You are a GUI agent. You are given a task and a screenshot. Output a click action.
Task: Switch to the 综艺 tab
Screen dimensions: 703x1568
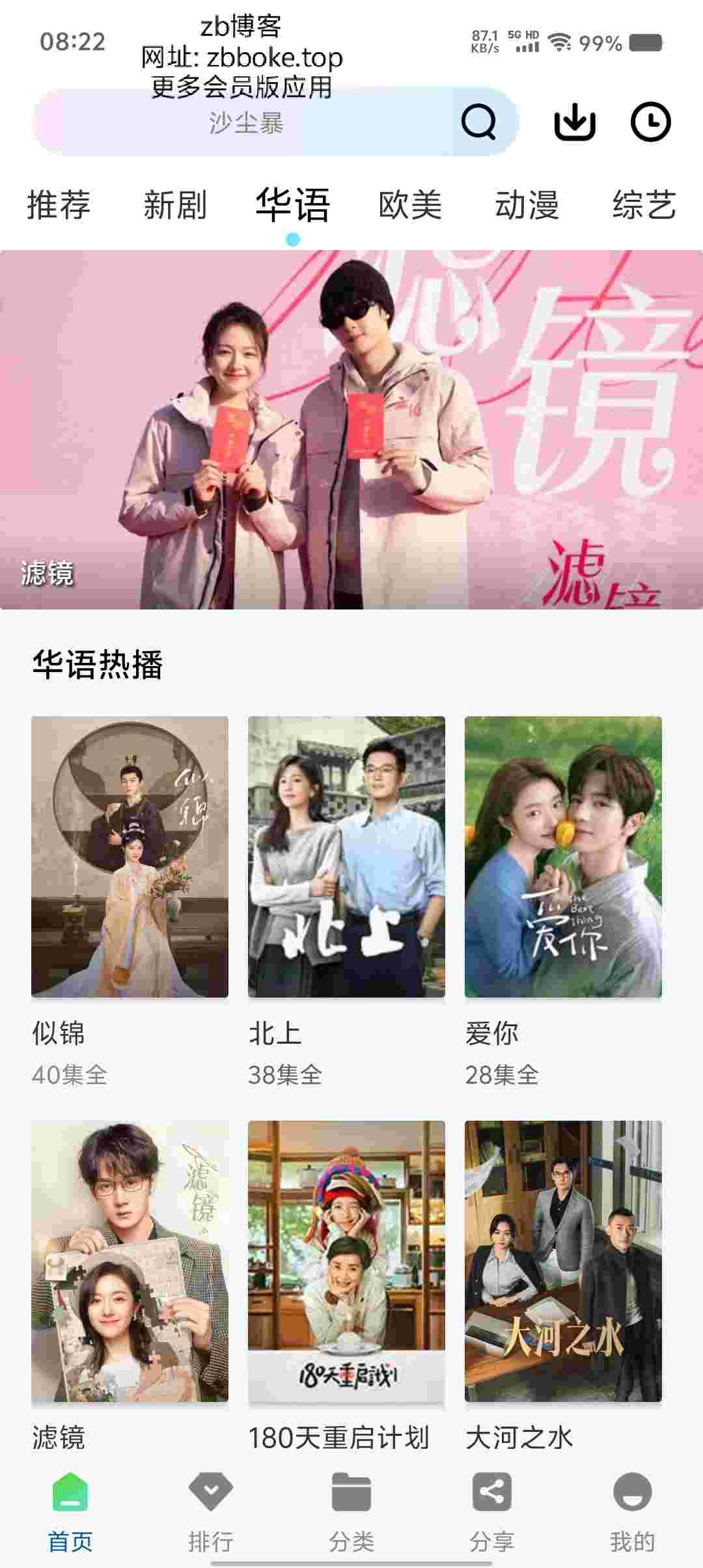pyautogui.click(x=644, y=205)
